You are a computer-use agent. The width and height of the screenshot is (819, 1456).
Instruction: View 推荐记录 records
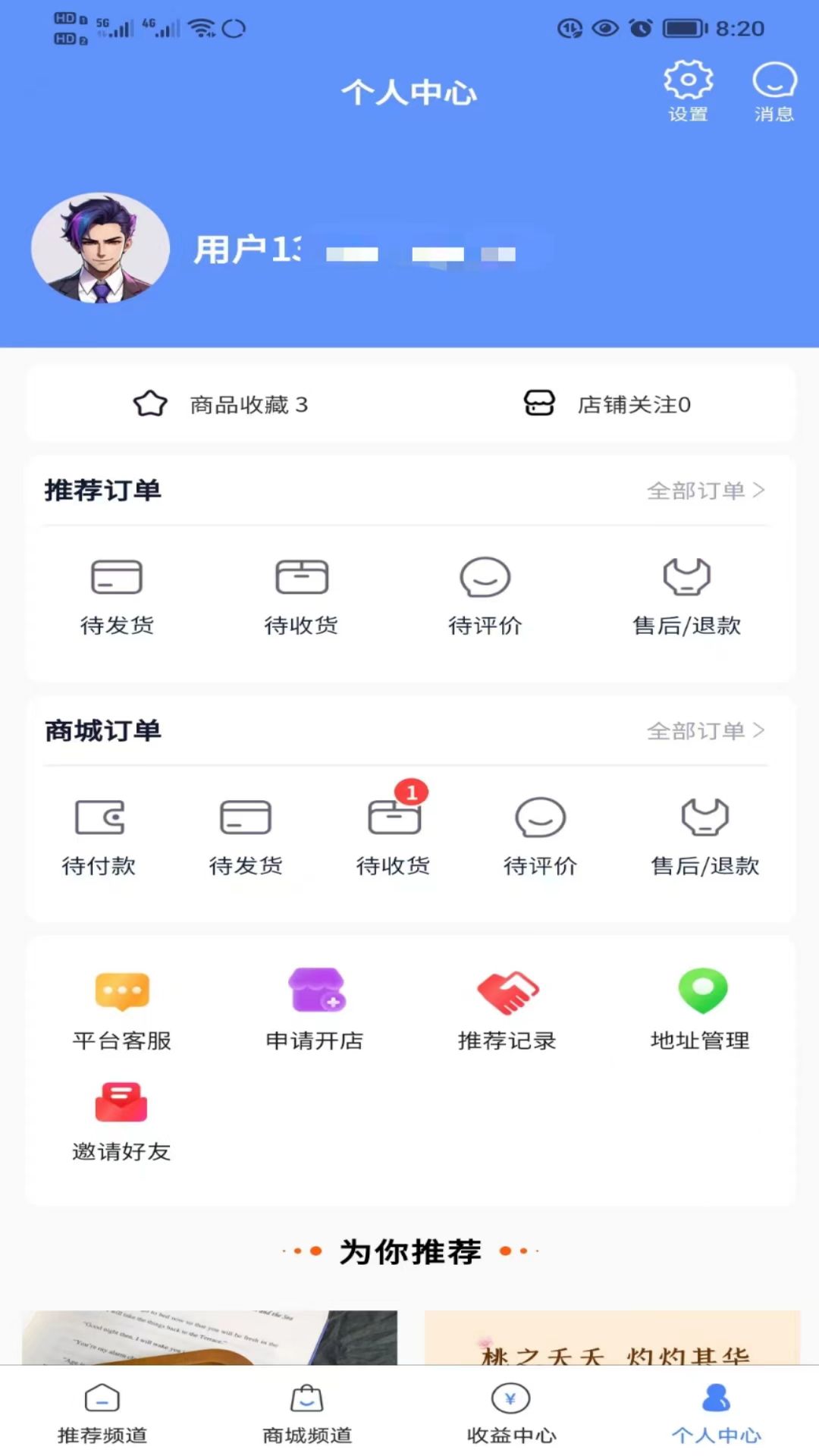click(507, 1009)
